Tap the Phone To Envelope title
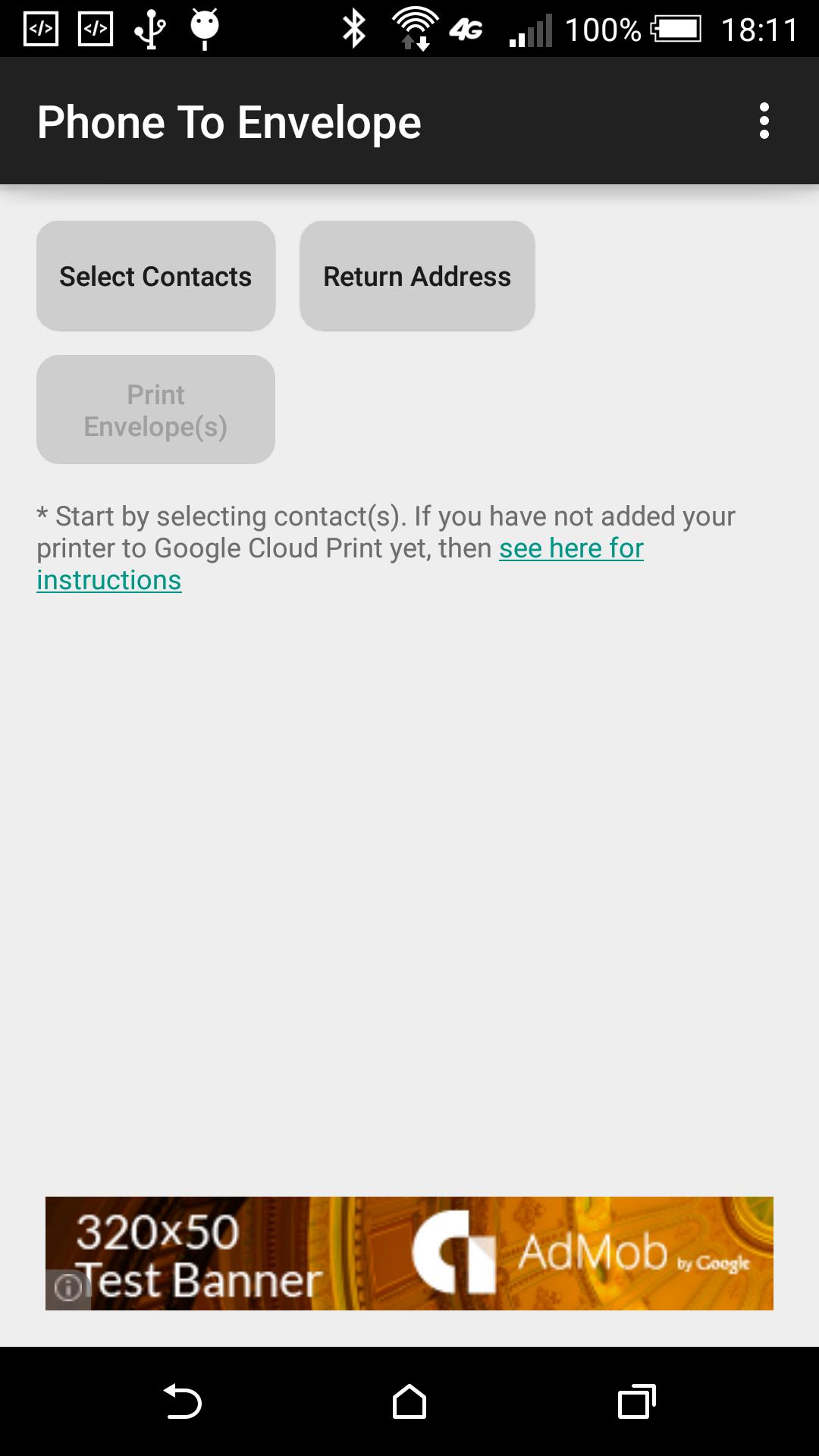The height and width of the screenshot is (1456, 819). tap(229, 121)
